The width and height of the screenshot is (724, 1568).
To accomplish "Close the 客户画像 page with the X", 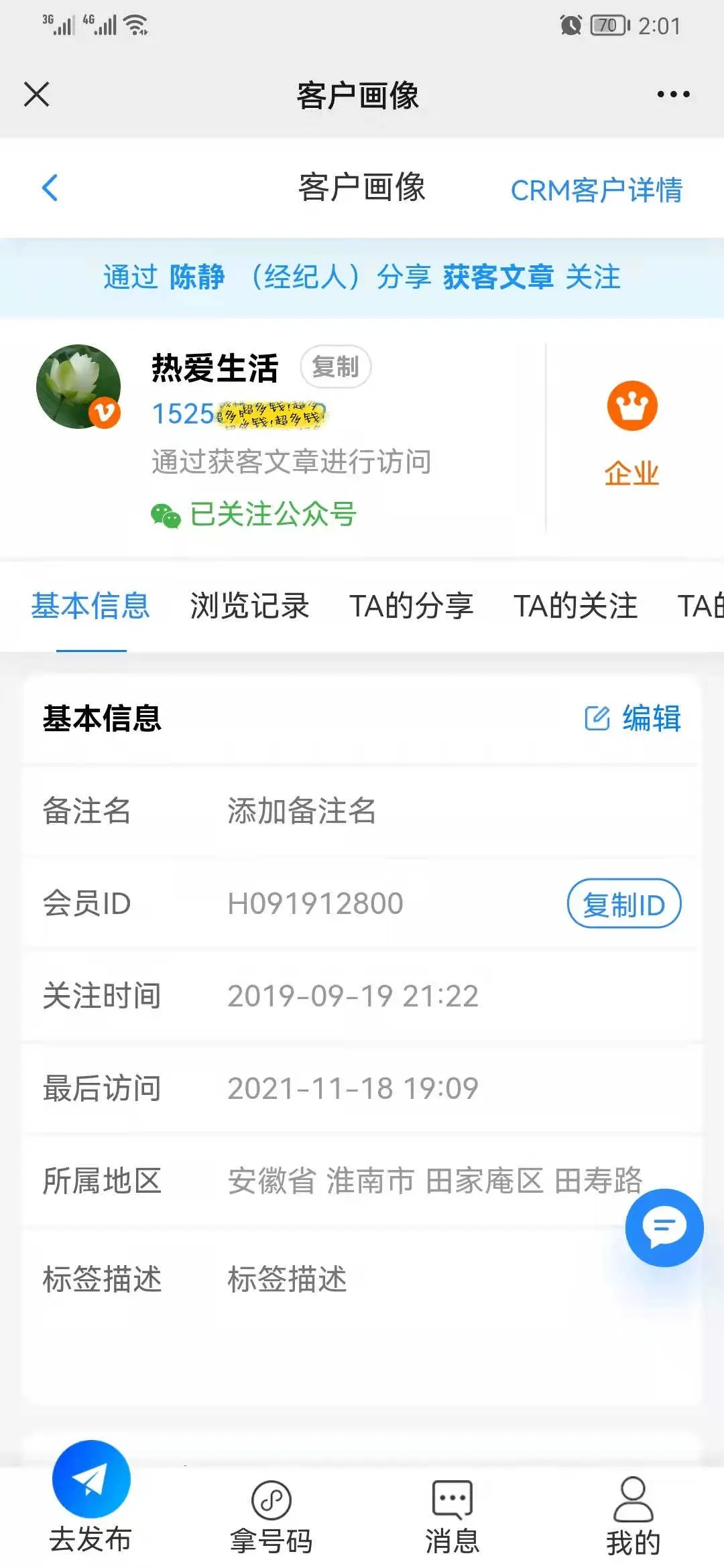I will [x=37, y=94].
